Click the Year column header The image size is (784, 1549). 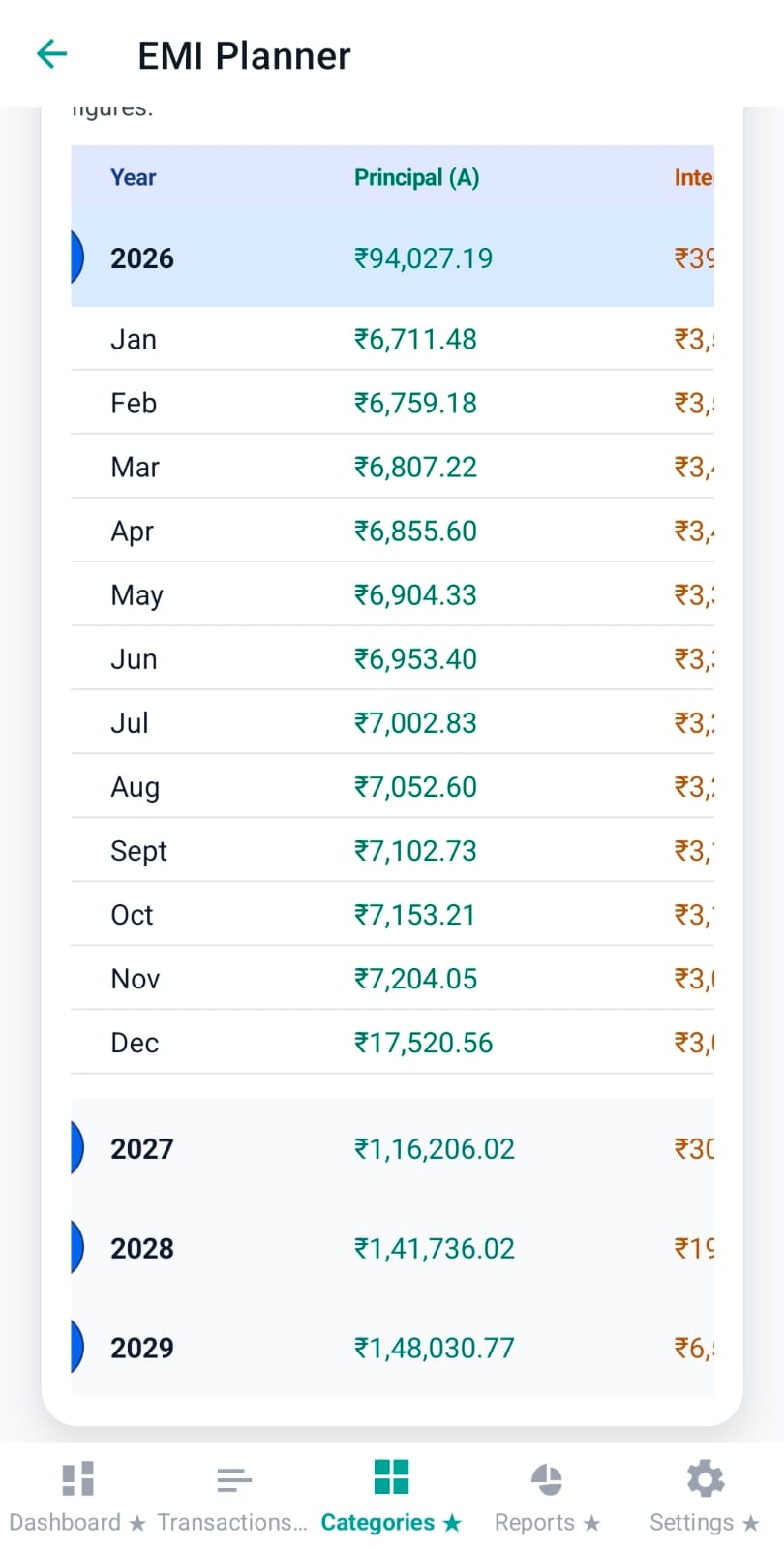pos(133,177)
